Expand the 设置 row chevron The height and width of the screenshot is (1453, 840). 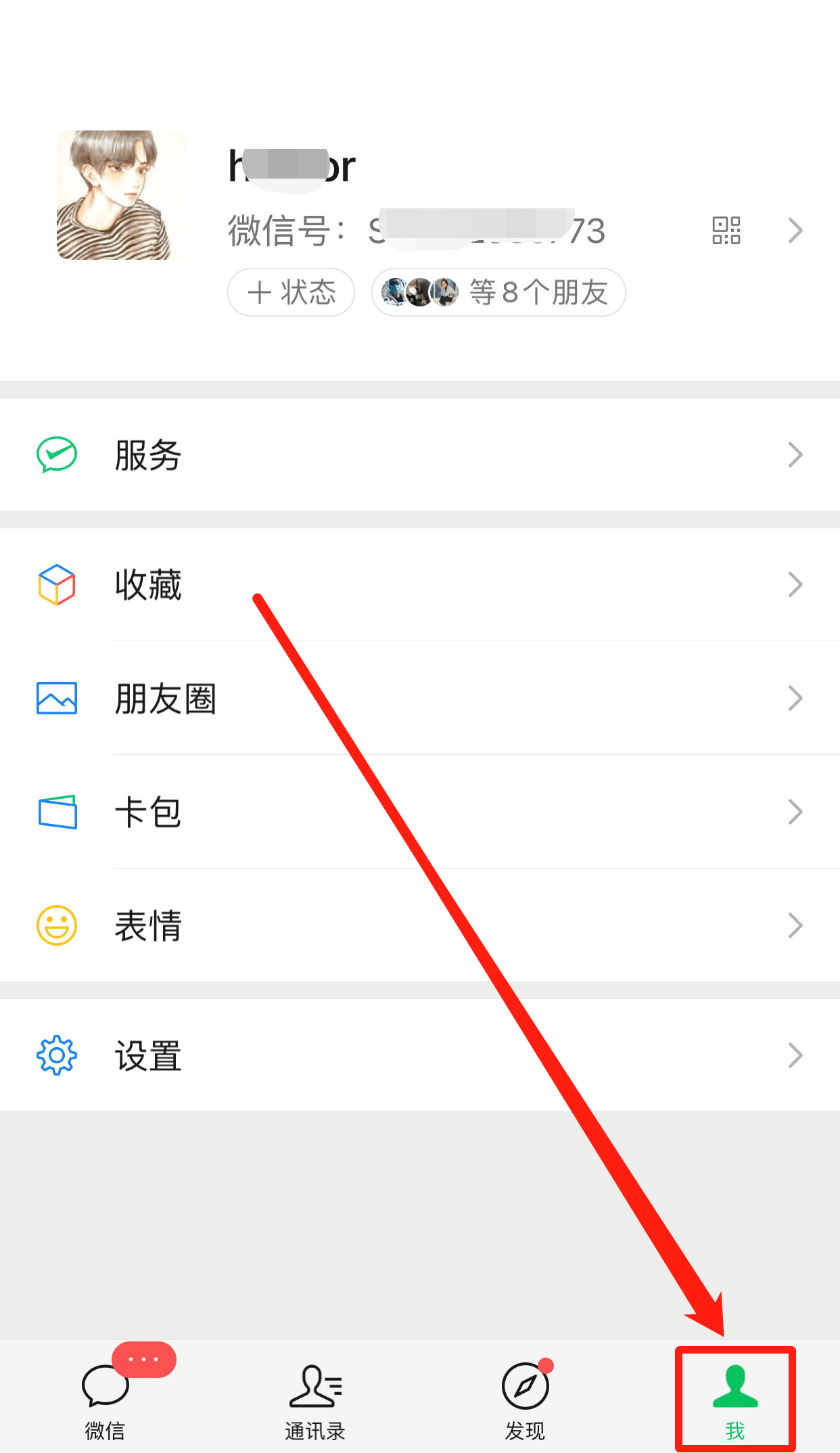click(795, 1054)
